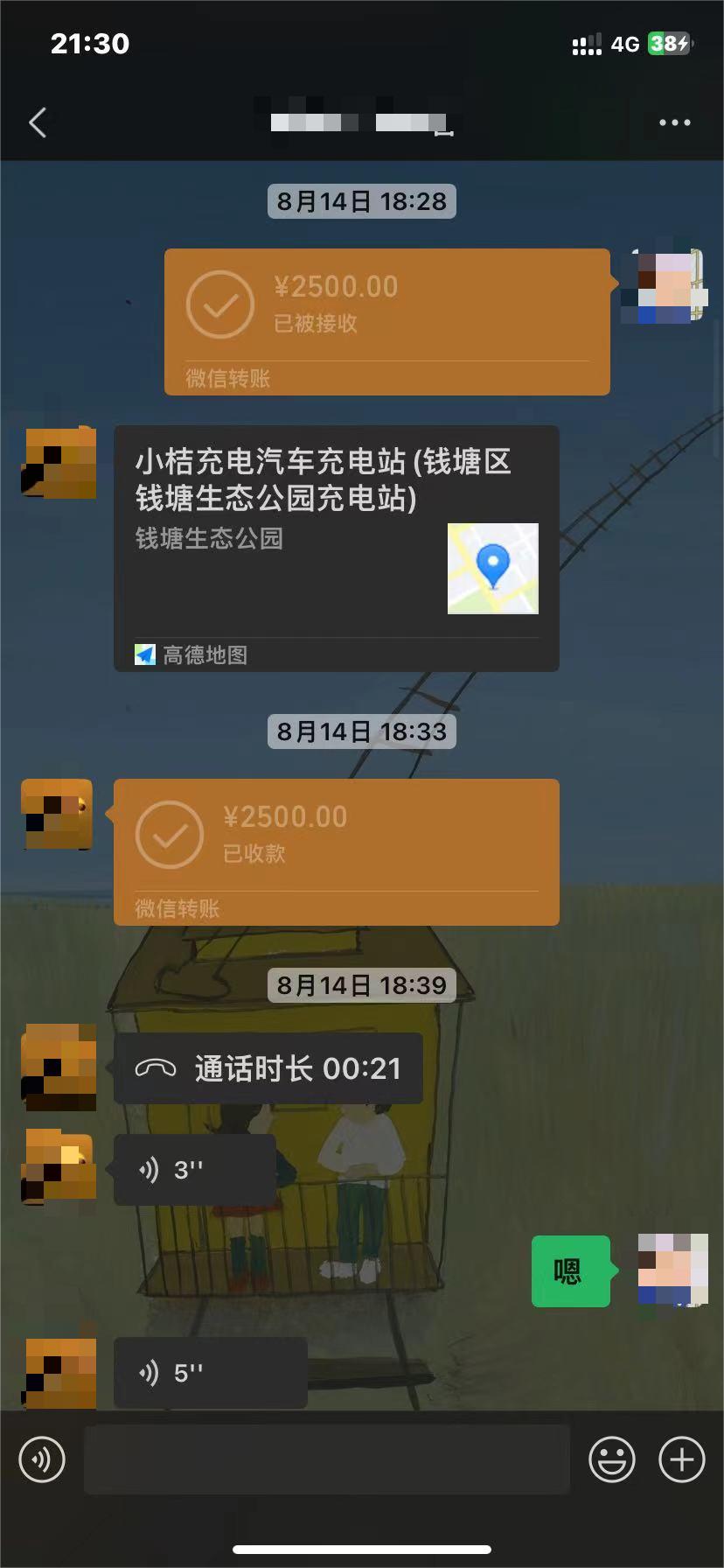
Task: Play the 5-second voice message
Action: (210, 1373)
